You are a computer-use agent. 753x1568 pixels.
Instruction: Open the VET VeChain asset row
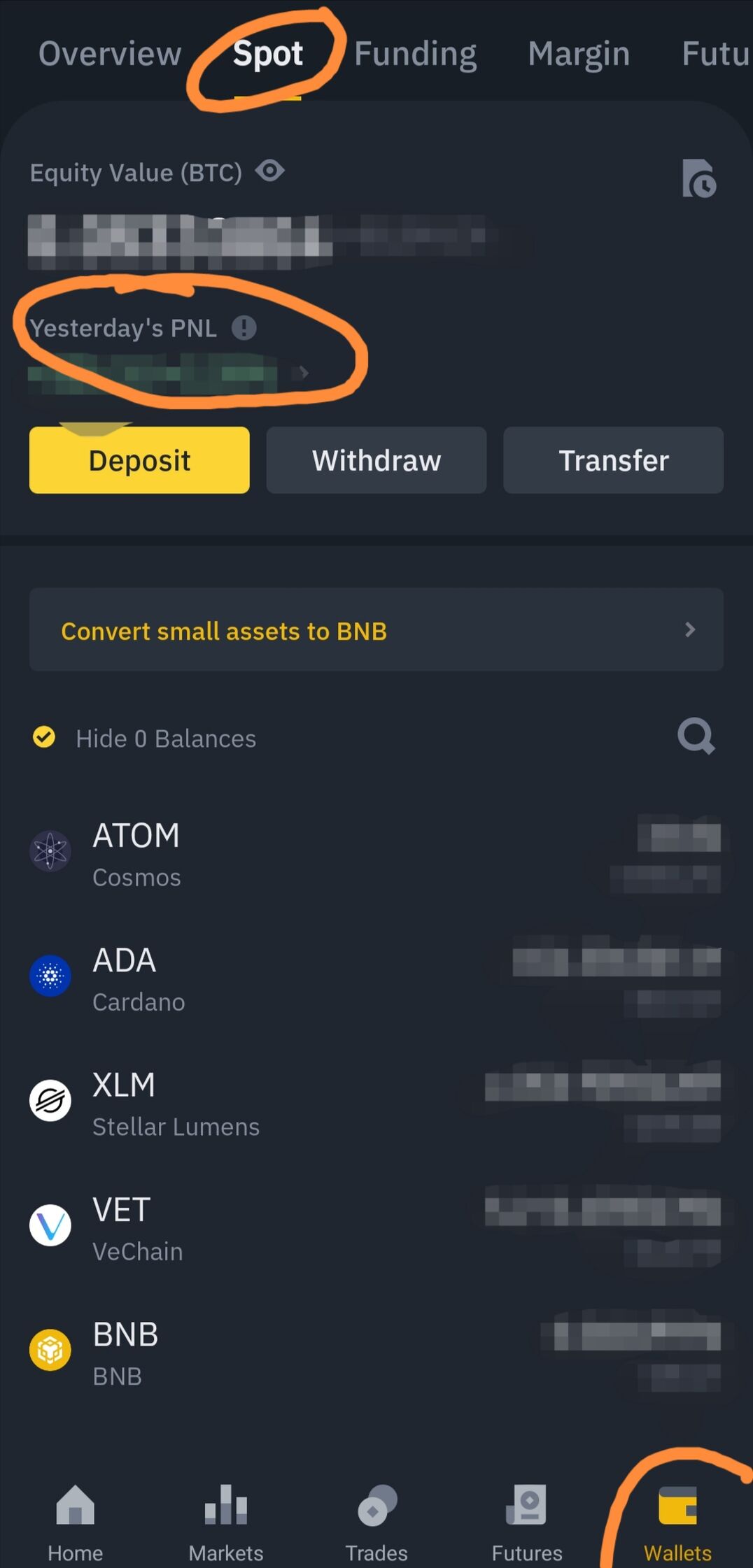376,1227
